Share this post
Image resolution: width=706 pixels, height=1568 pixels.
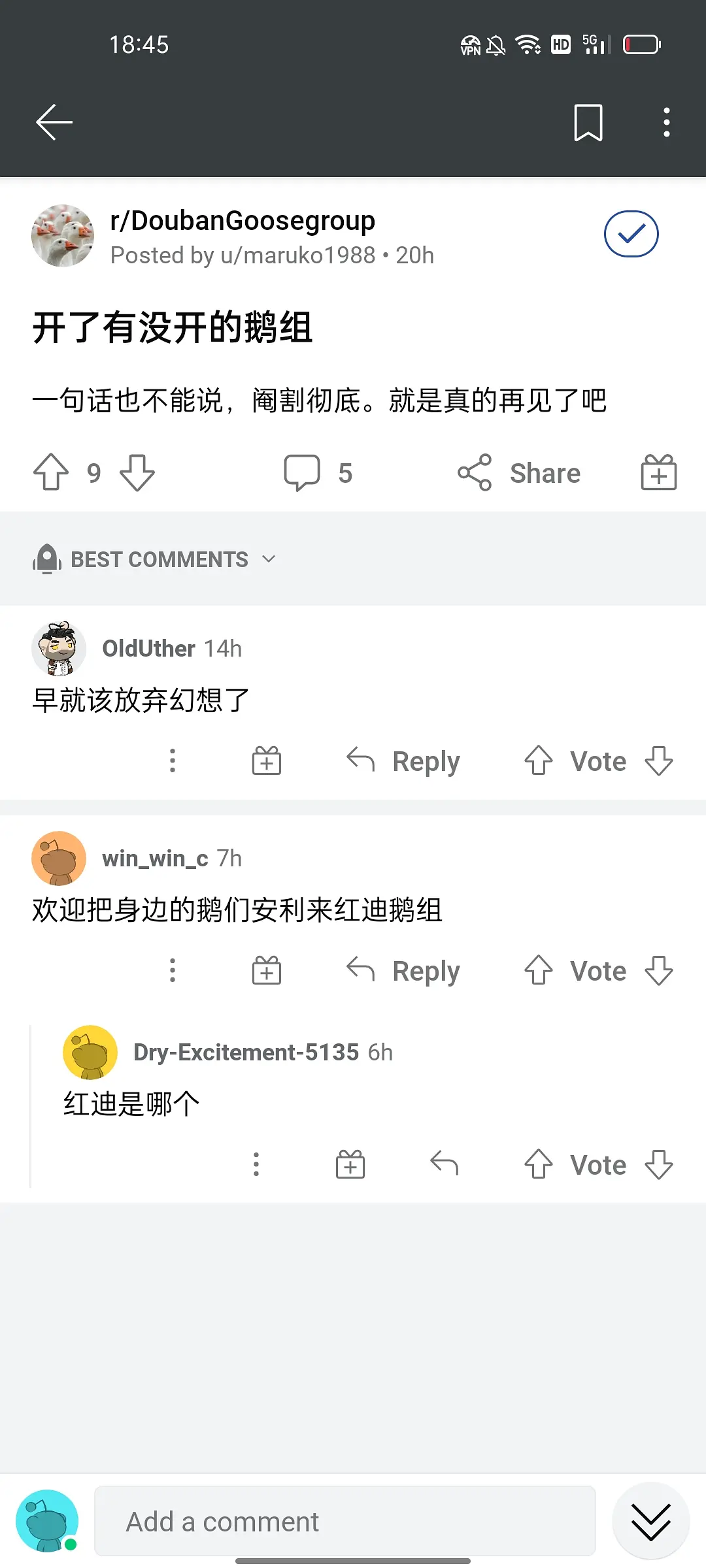[519, 472]
